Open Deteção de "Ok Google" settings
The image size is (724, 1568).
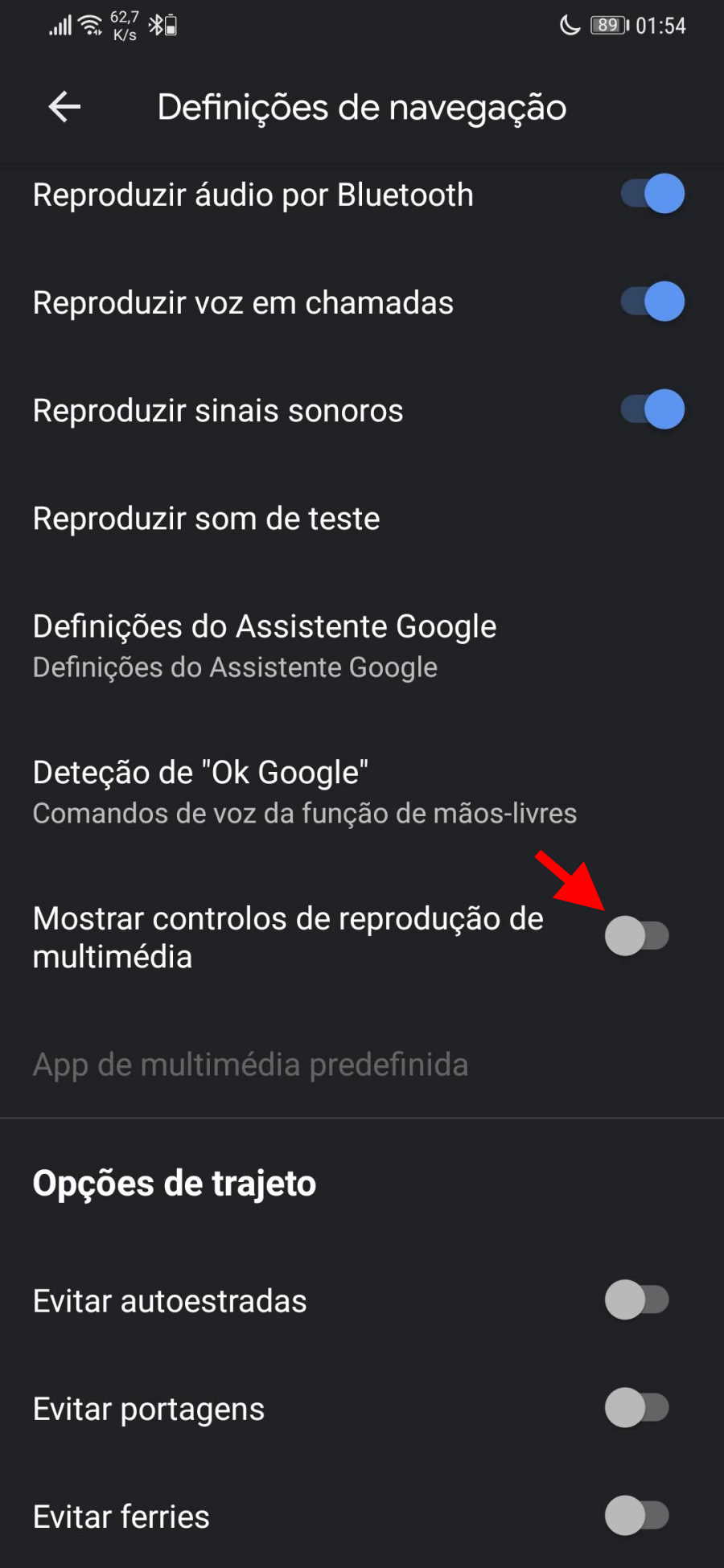[x=362, y=792]
